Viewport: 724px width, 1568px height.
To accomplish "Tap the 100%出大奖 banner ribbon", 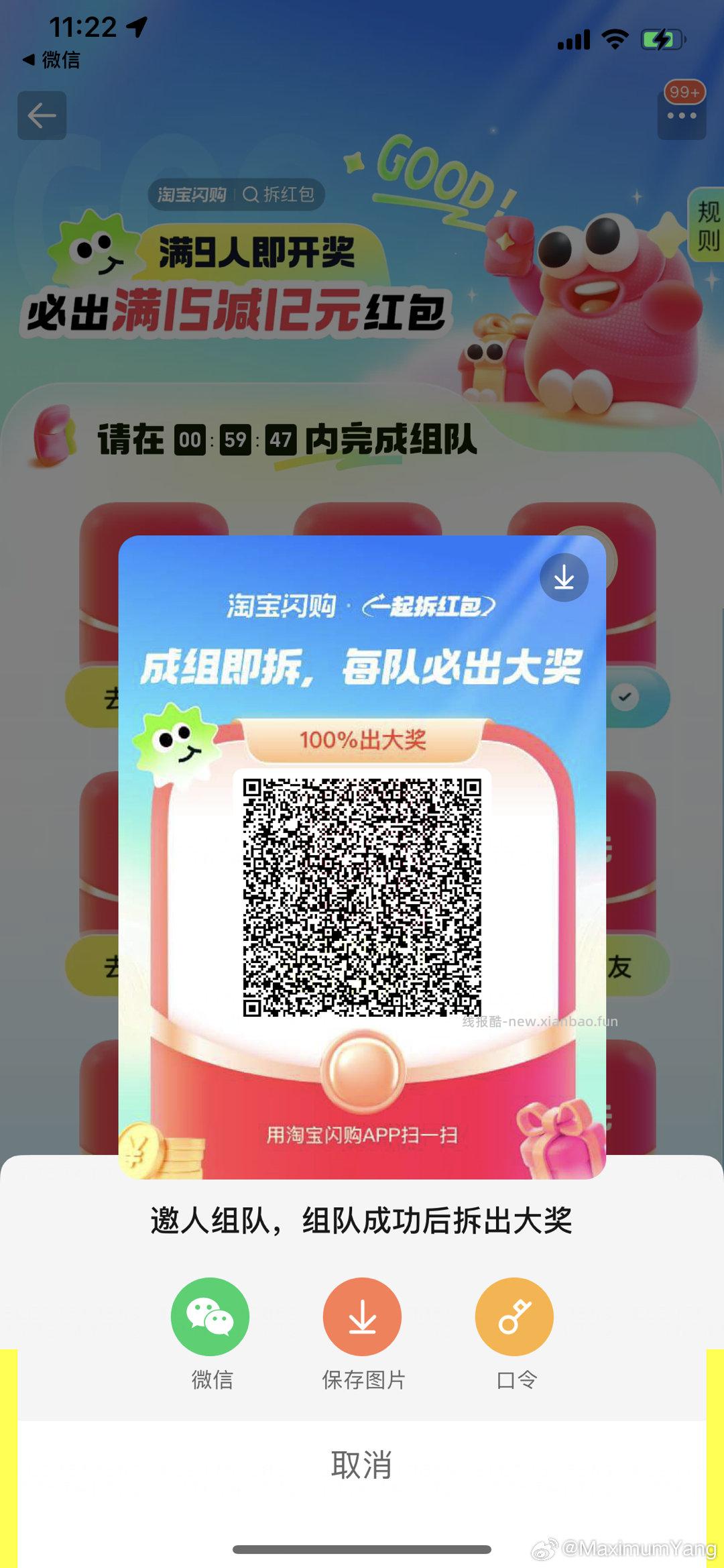I will point(362,738).
